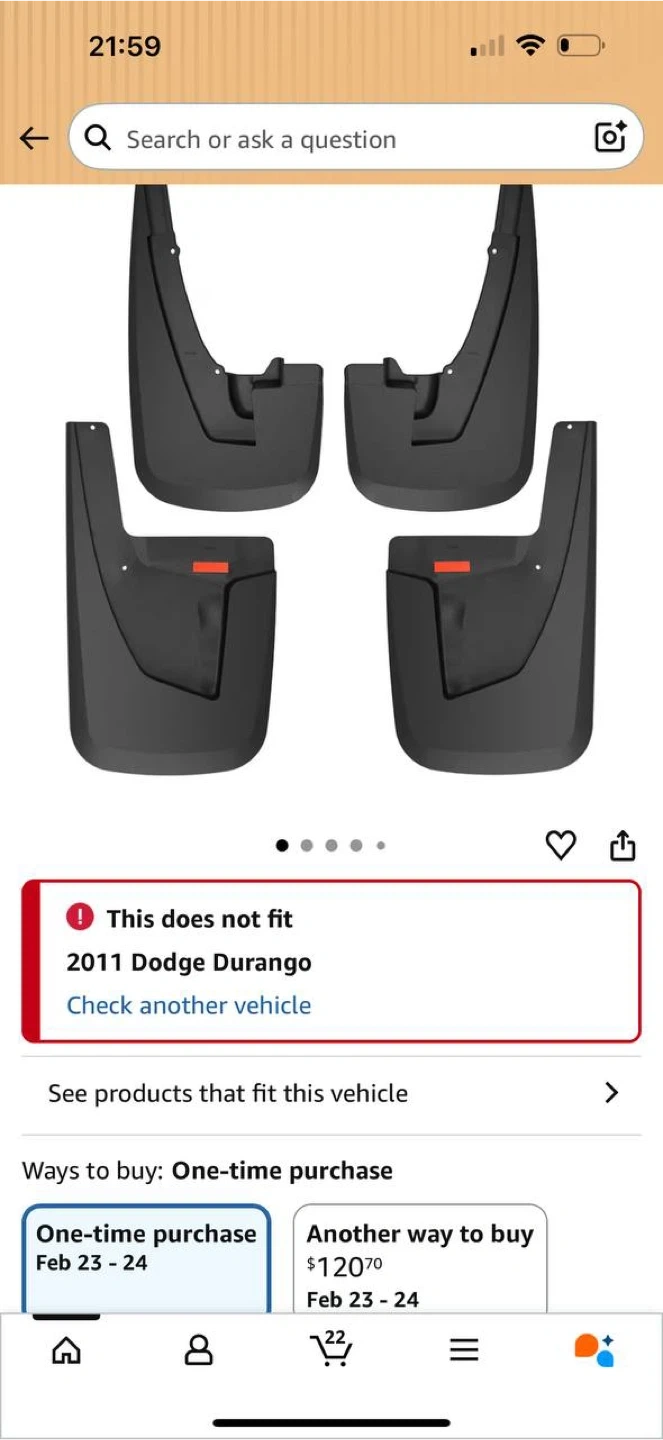663x1440 pixels.
Task: Launch the AI shopping assistant
Action: pyautogui.click(x=594, y=1349)
